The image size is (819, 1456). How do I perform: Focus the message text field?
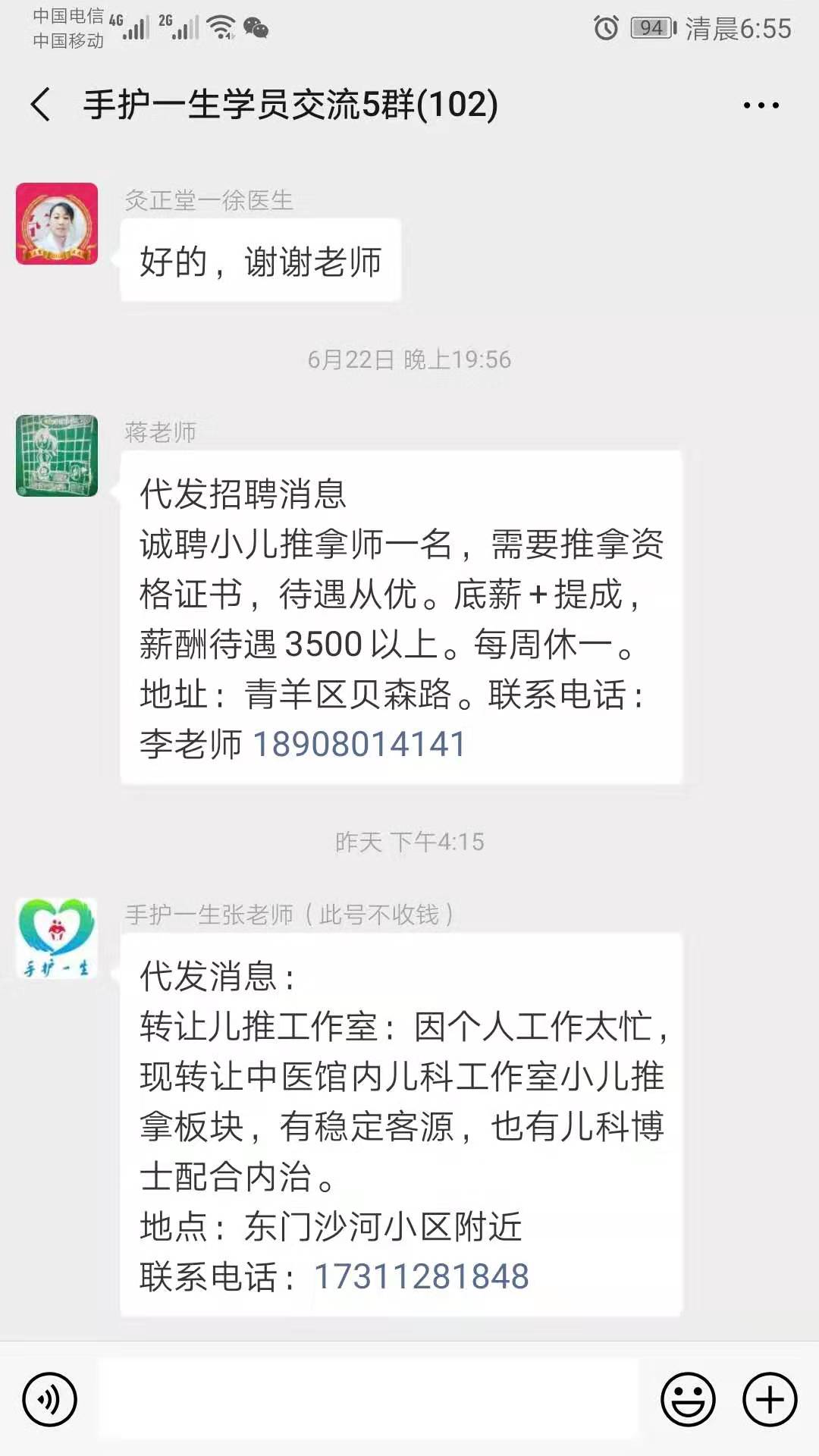tap(368, 1399)
